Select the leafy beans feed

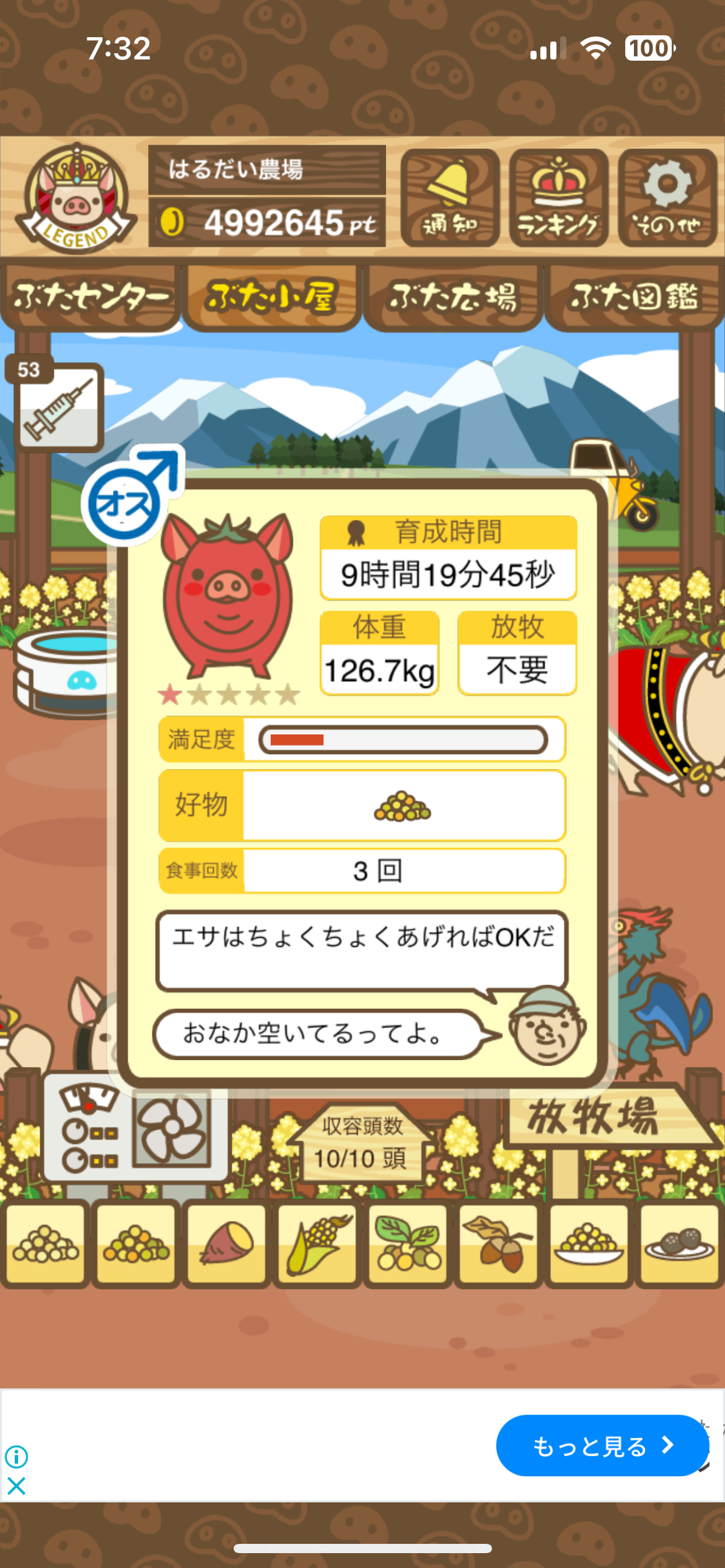408,1244
